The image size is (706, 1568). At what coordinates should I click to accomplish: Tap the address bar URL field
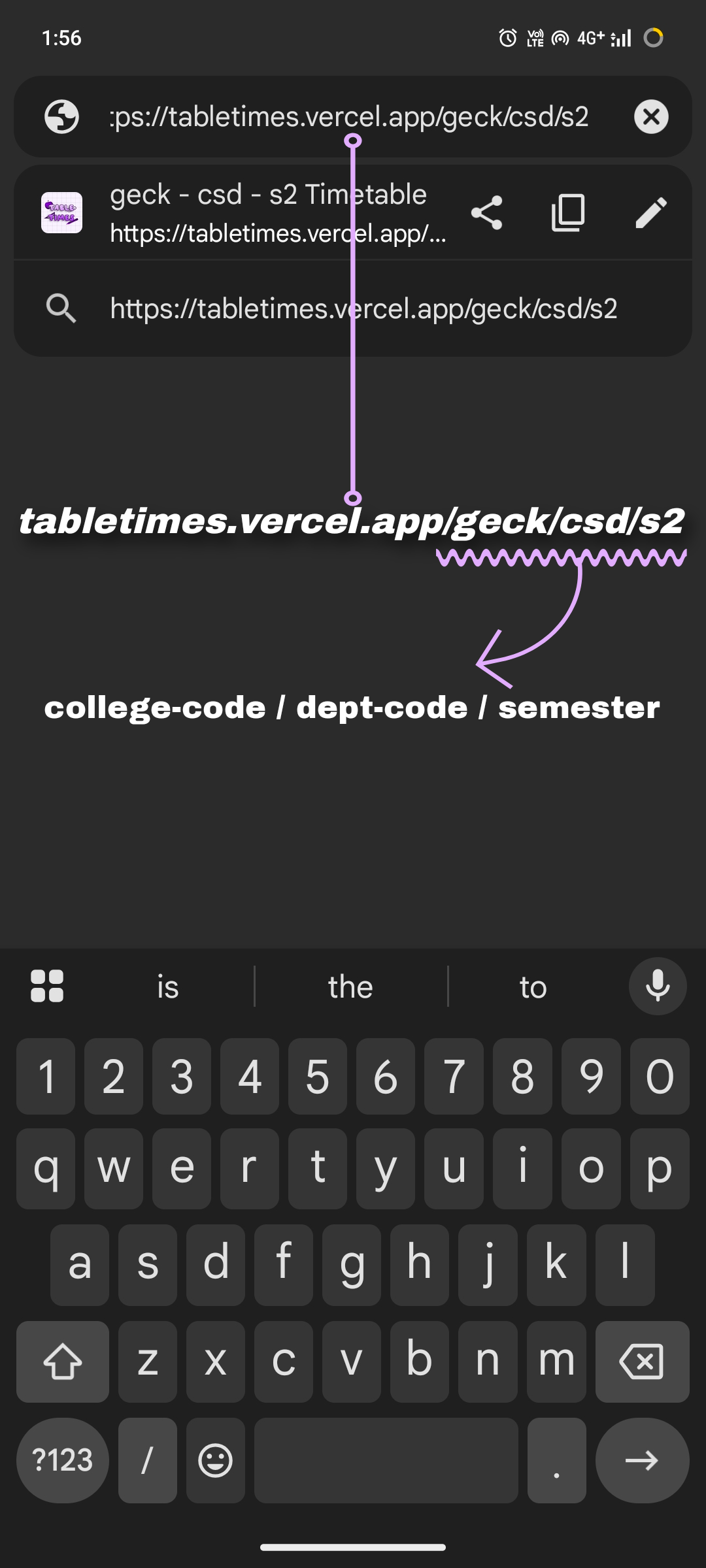click(350, 117)
